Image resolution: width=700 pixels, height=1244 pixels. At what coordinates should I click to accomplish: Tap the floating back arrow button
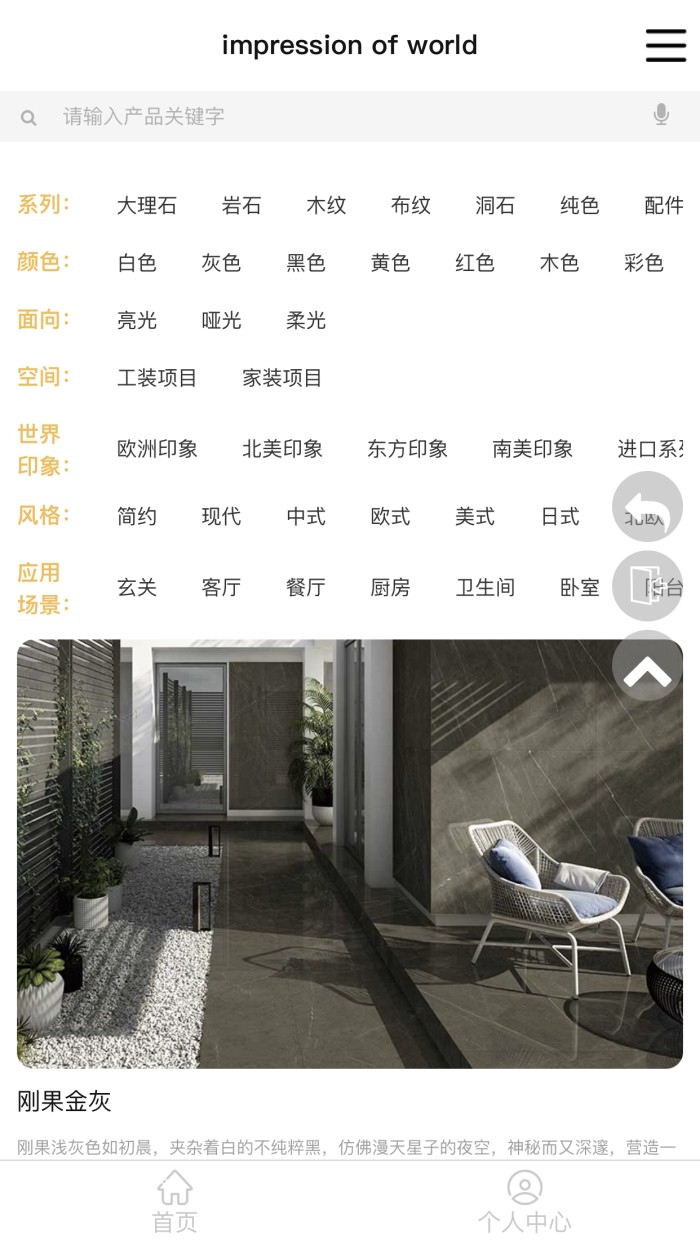(647, 506)
